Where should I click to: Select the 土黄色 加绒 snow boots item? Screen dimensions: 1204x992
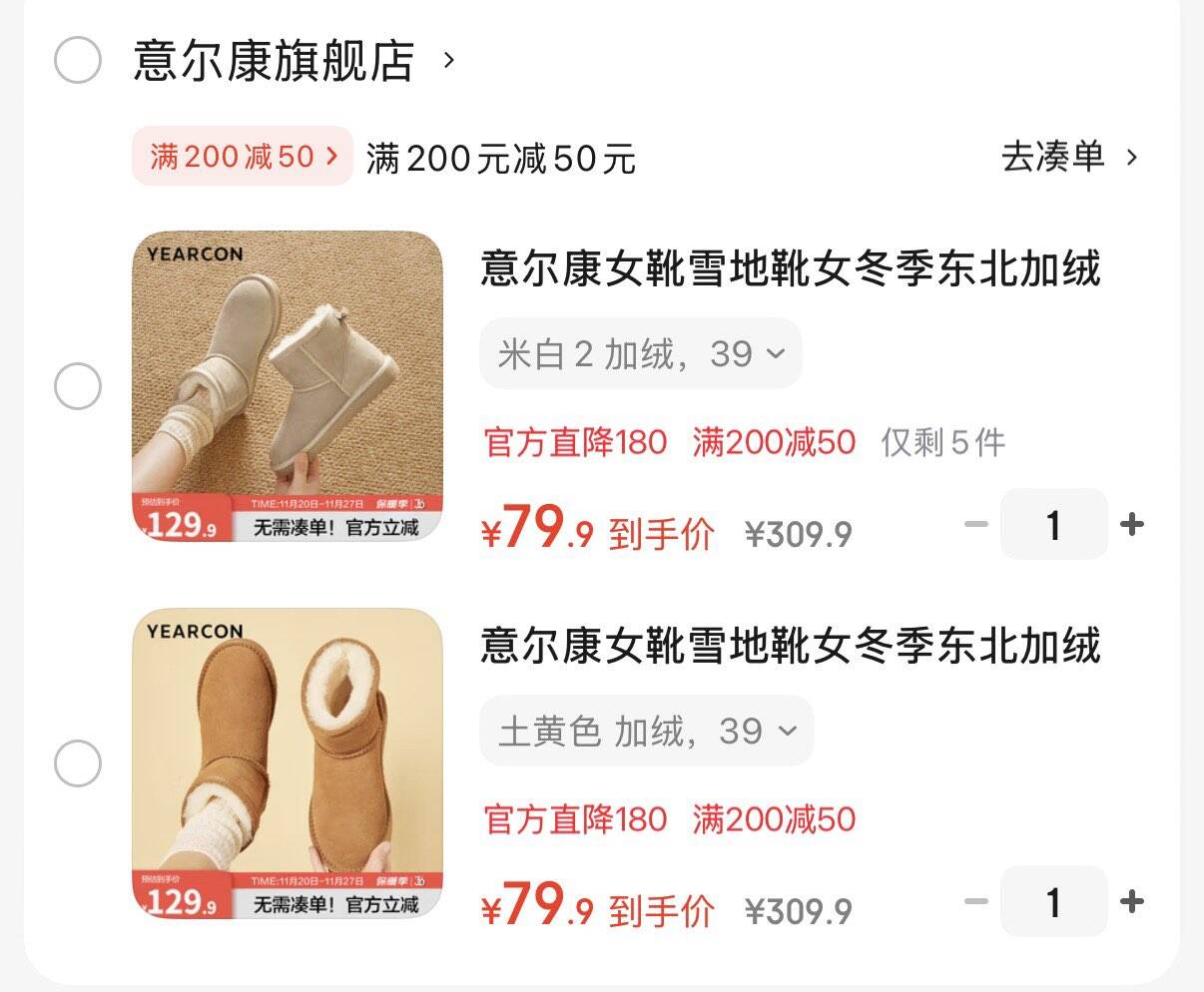click(x=77, y=764)
